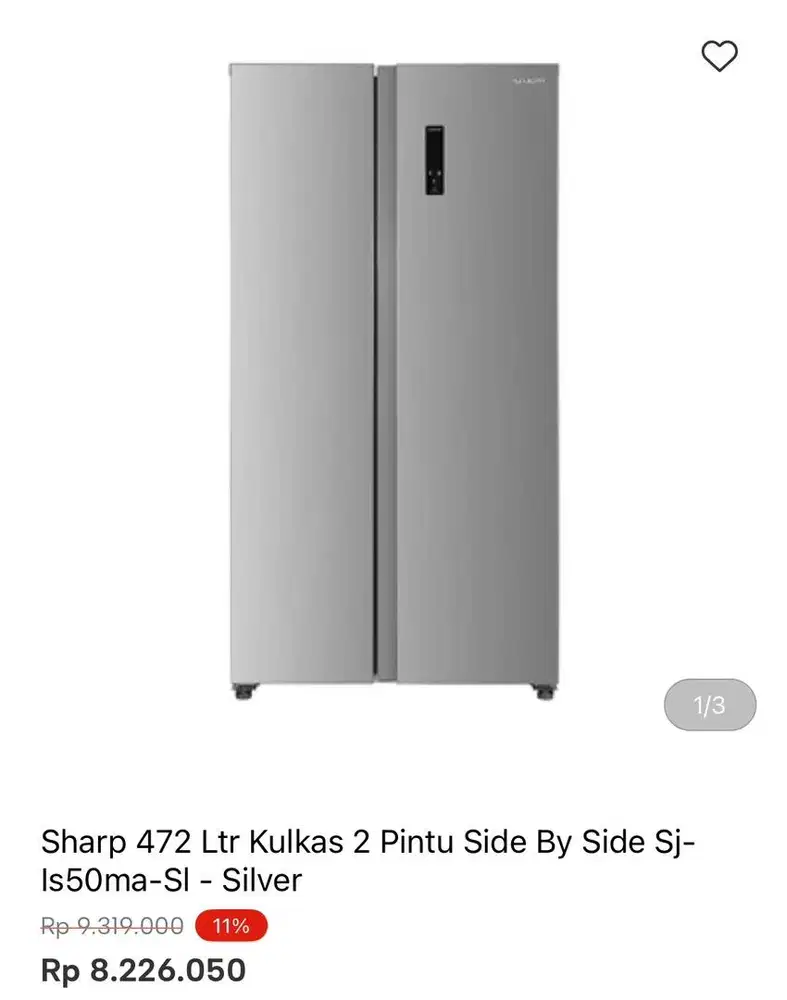Open the photo gallery via 1/3 badge
Viewport: 787px width, 1000px height.
coord(710,704)
